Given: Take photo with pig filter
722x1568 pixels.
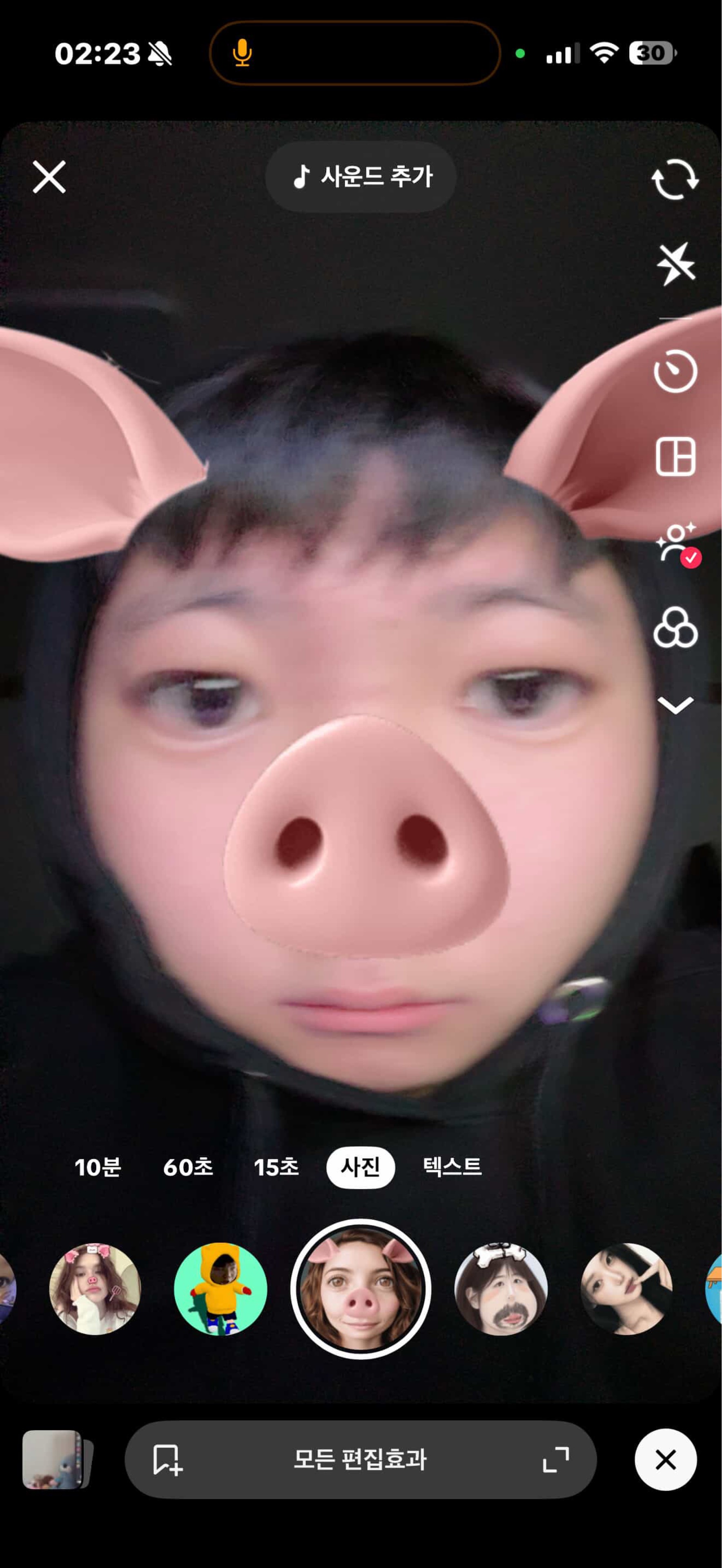Looking at the screenshot, I should click(x=361, y=1289).
